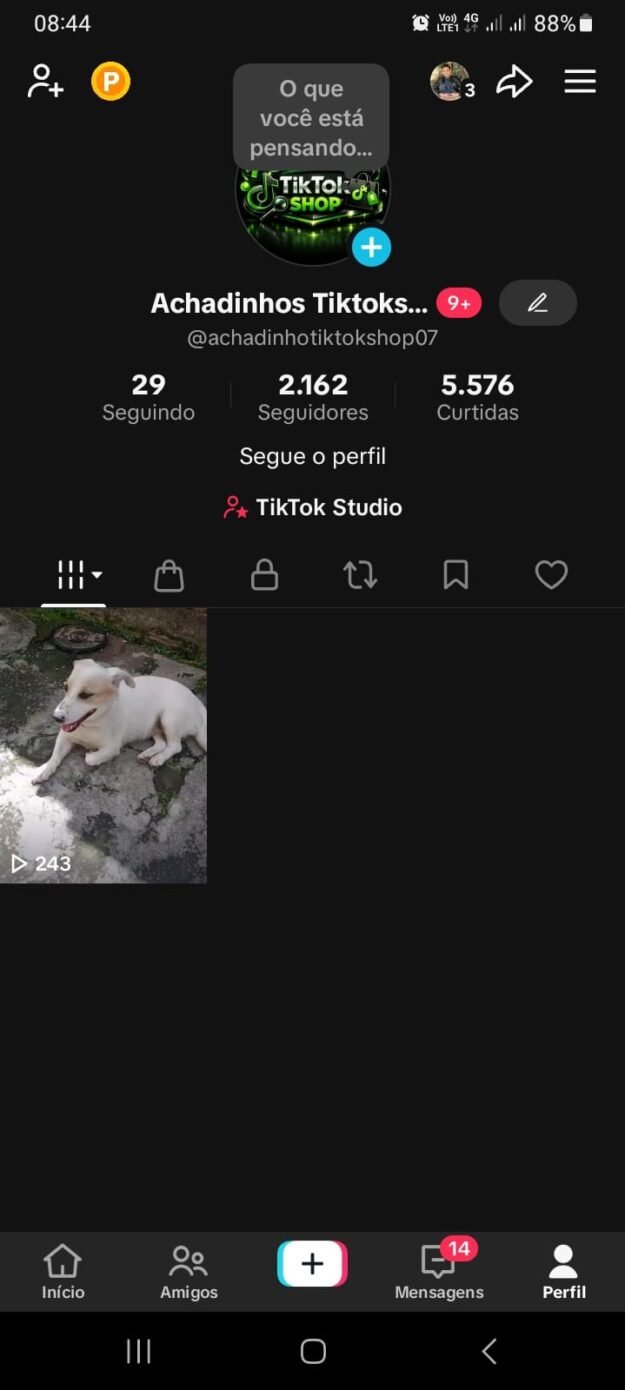Image resolution: width=625 pixels, height=1390 pixels.
Task: Switch to the private videos lock tab
Action: pyautogui.click(x=264, y=575)
